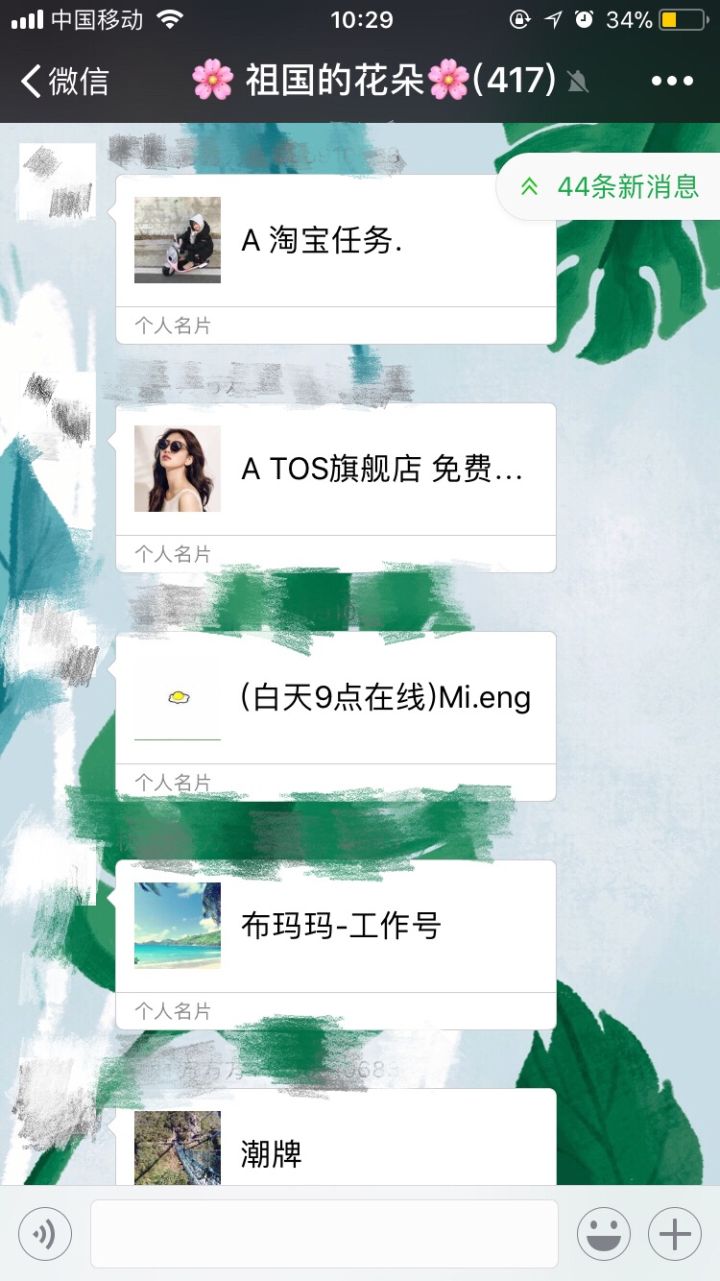Focus the message text field
Screen dimensions: 720x1281
point(324,1234)
